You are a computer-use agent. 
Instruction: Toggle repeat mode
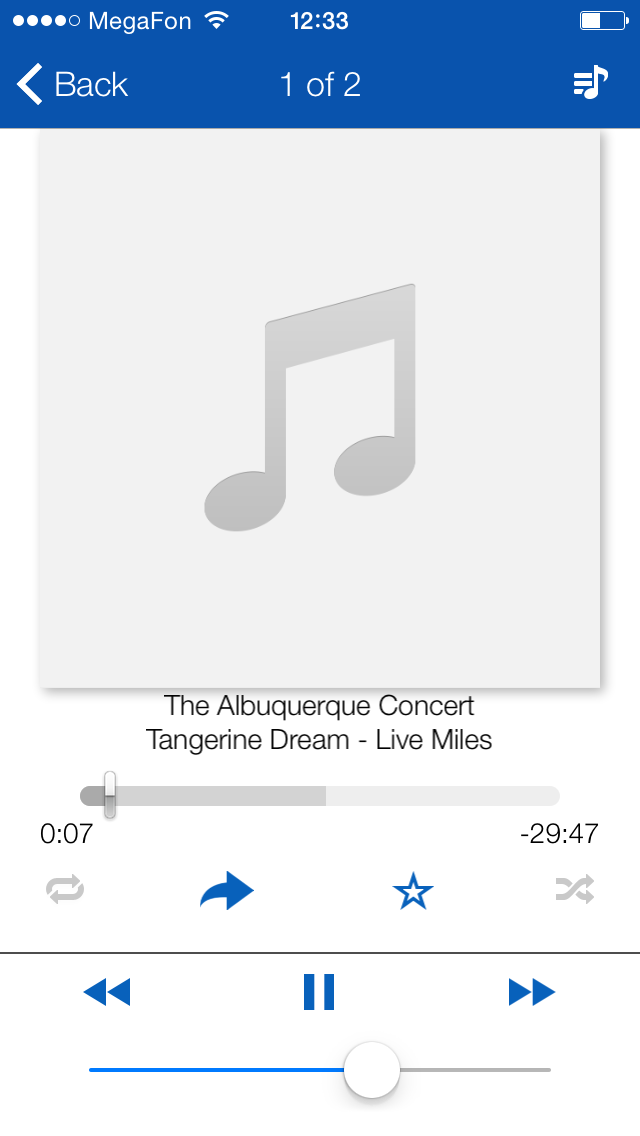pyautogui.click(x=65, y=889)
